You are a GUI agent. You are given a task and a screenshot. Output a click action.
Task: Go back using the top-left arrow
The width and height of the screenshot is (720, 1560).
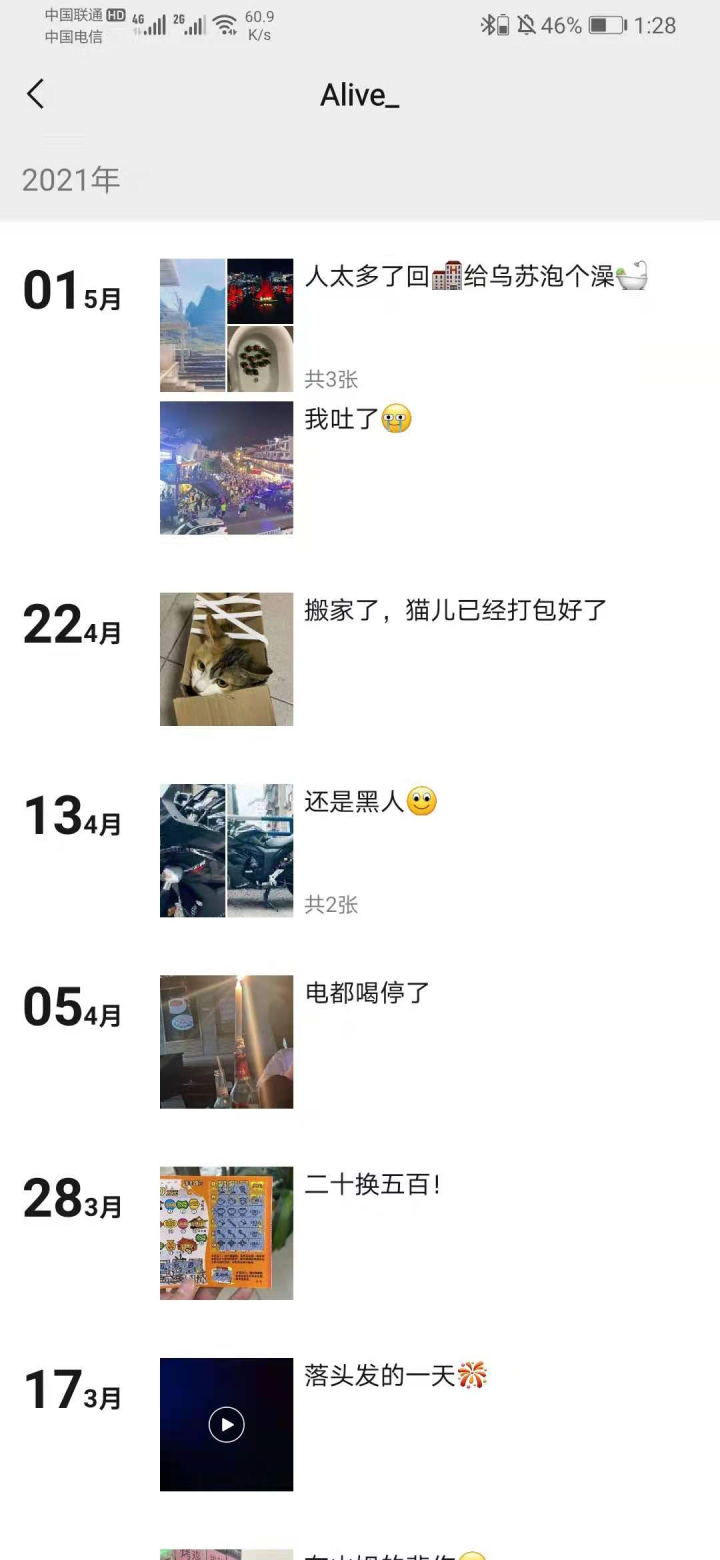[x=36, y=95]
